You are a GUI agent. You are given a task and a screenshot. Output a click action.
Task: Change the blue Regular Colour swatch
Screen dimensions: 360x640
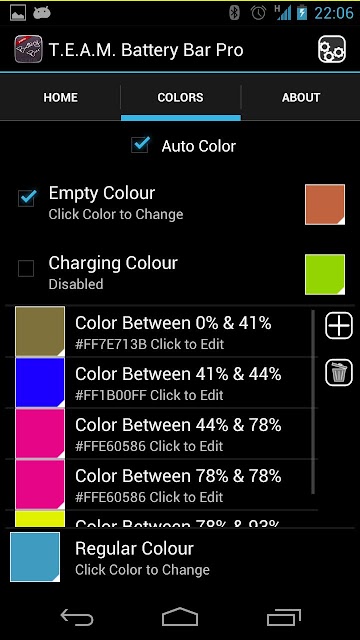(x=35, y=557)
